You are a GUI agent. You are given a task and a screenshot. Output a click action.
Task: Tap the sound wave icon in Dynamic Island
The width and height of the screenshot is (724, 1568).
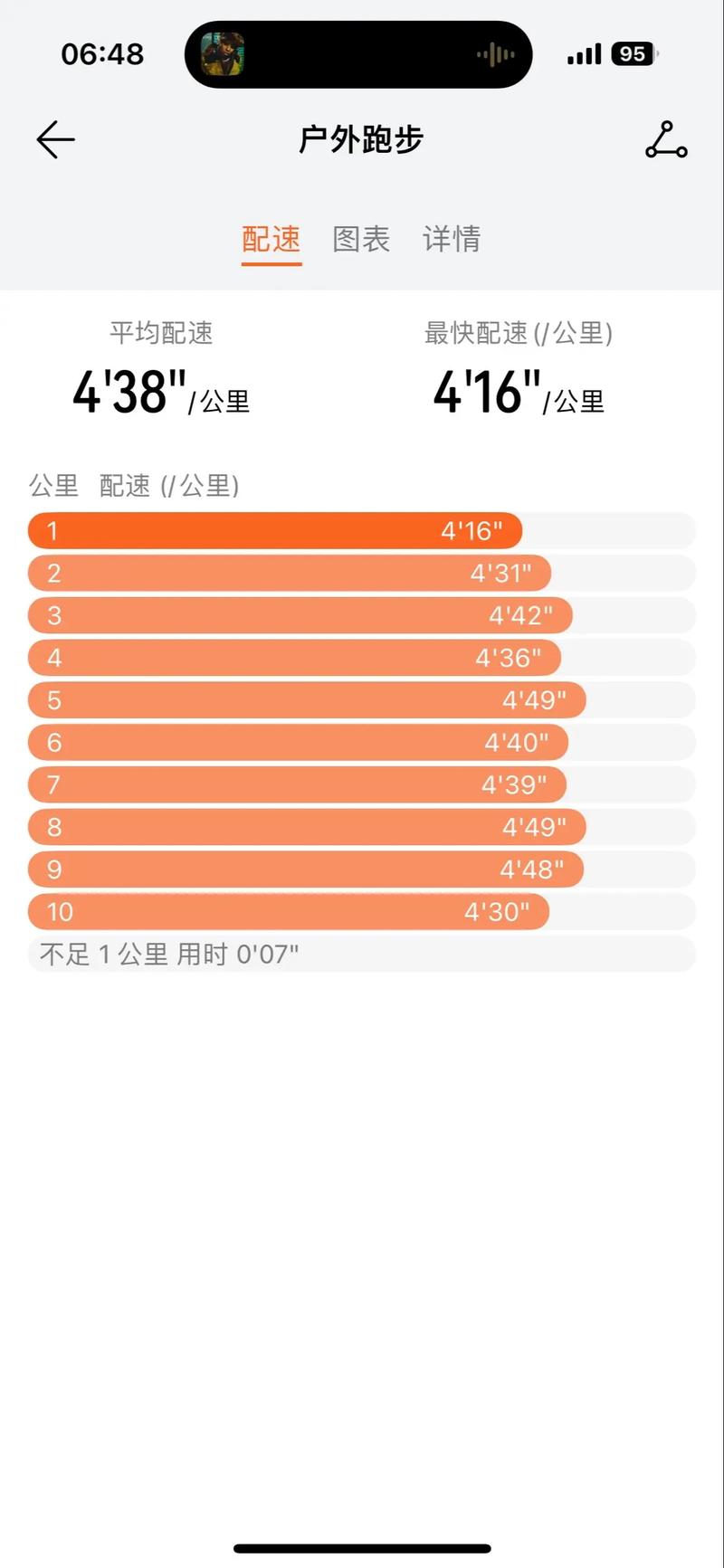click(x=493, y=54)
